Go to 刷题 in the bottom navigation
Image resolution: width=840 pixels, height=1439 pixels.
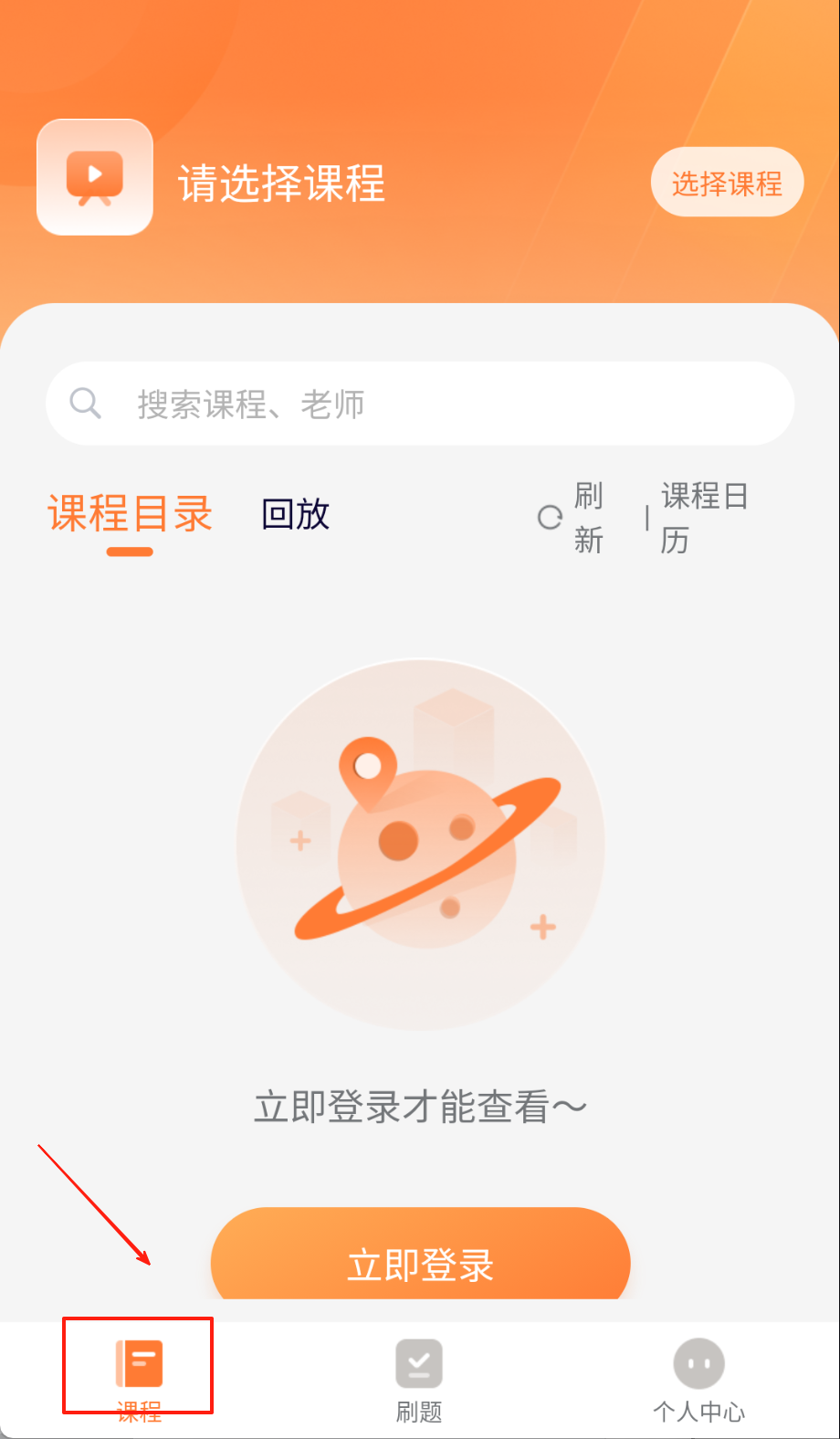coord(419,1378)
